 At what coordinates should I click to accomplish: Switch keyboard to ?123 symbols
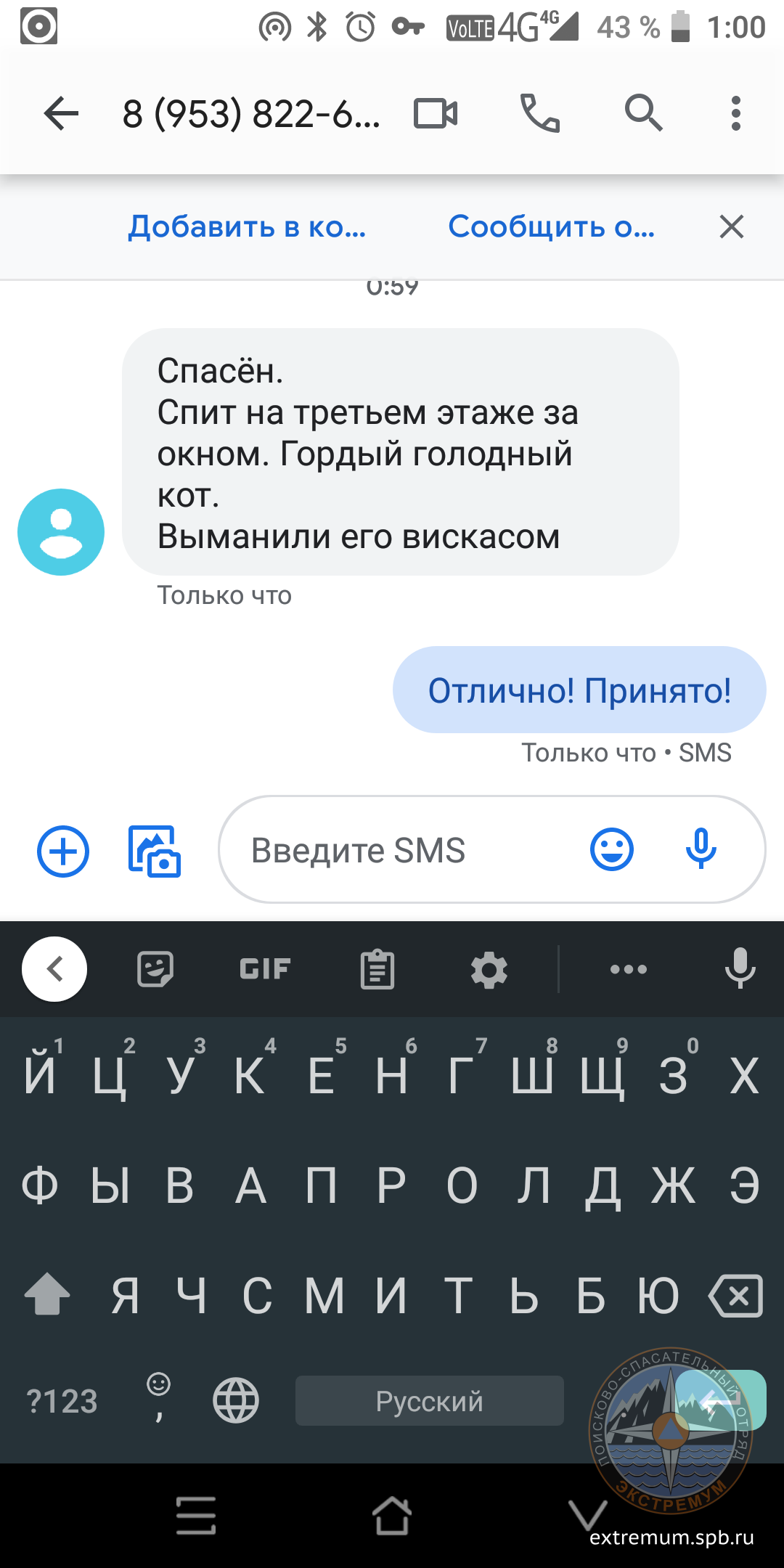[62, 1401]
